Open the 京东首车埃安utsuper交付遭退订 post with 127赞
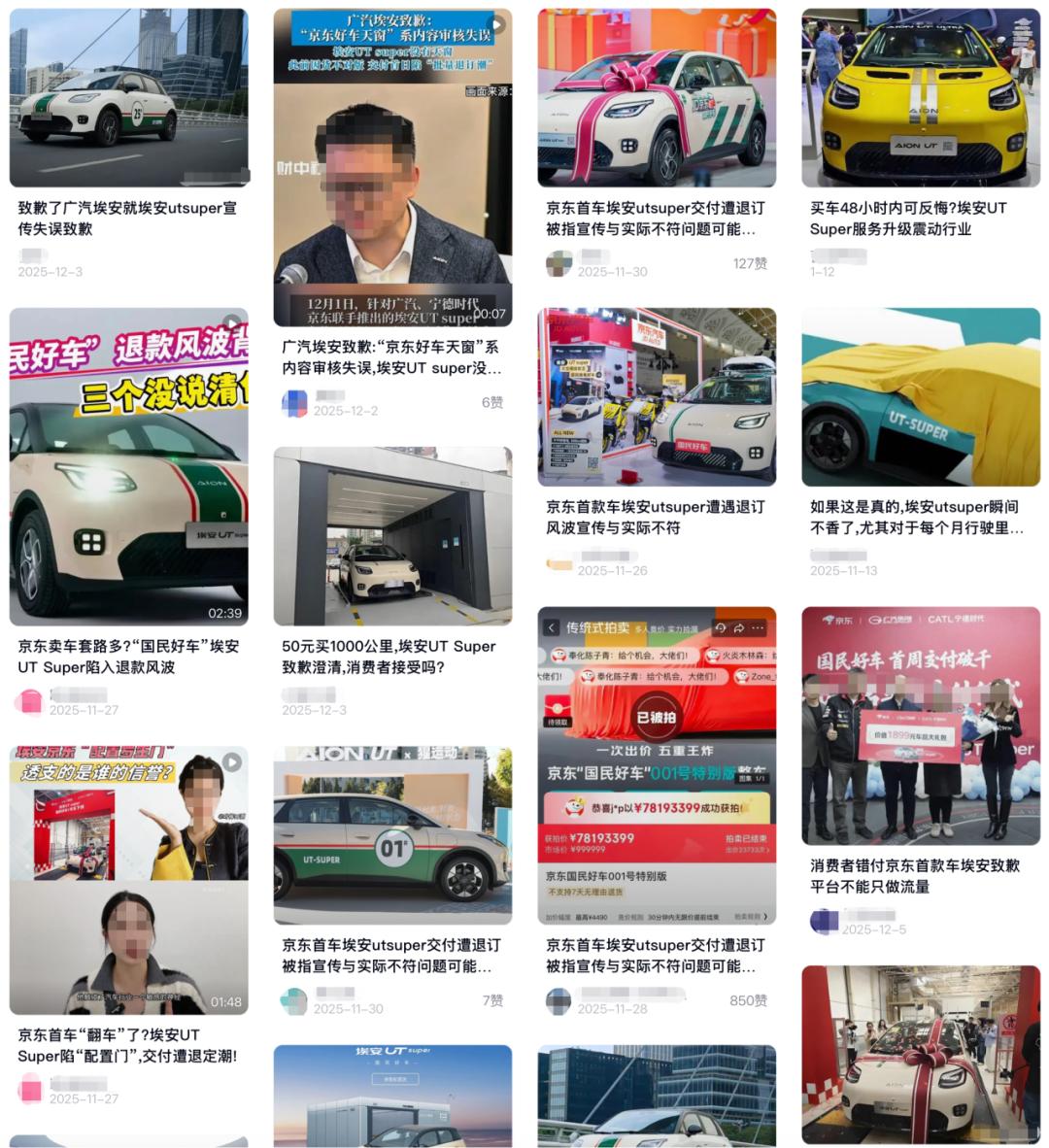Screen dimensions: 1049x1148 pyautogui.click(x=657, y=97)
